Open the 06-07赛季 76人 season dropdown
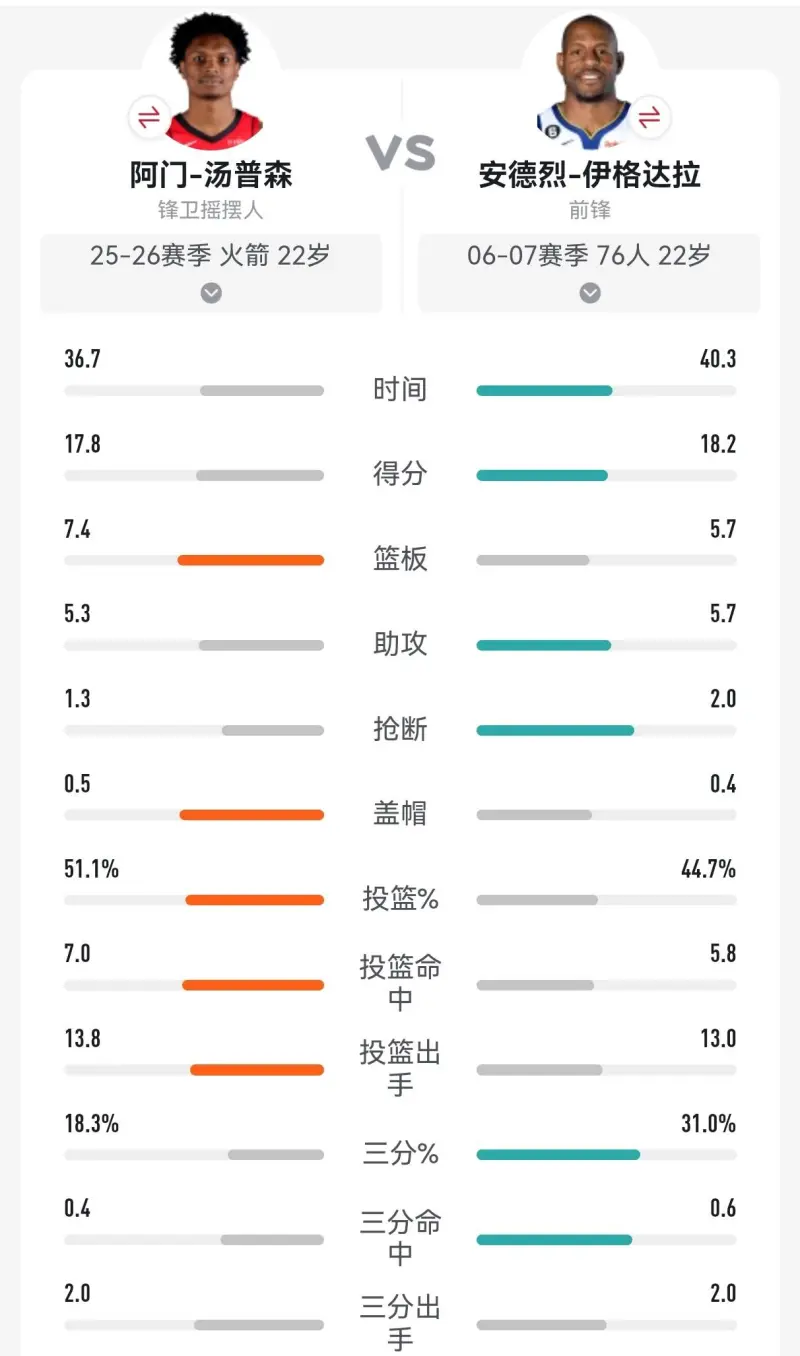 [590, 292]
